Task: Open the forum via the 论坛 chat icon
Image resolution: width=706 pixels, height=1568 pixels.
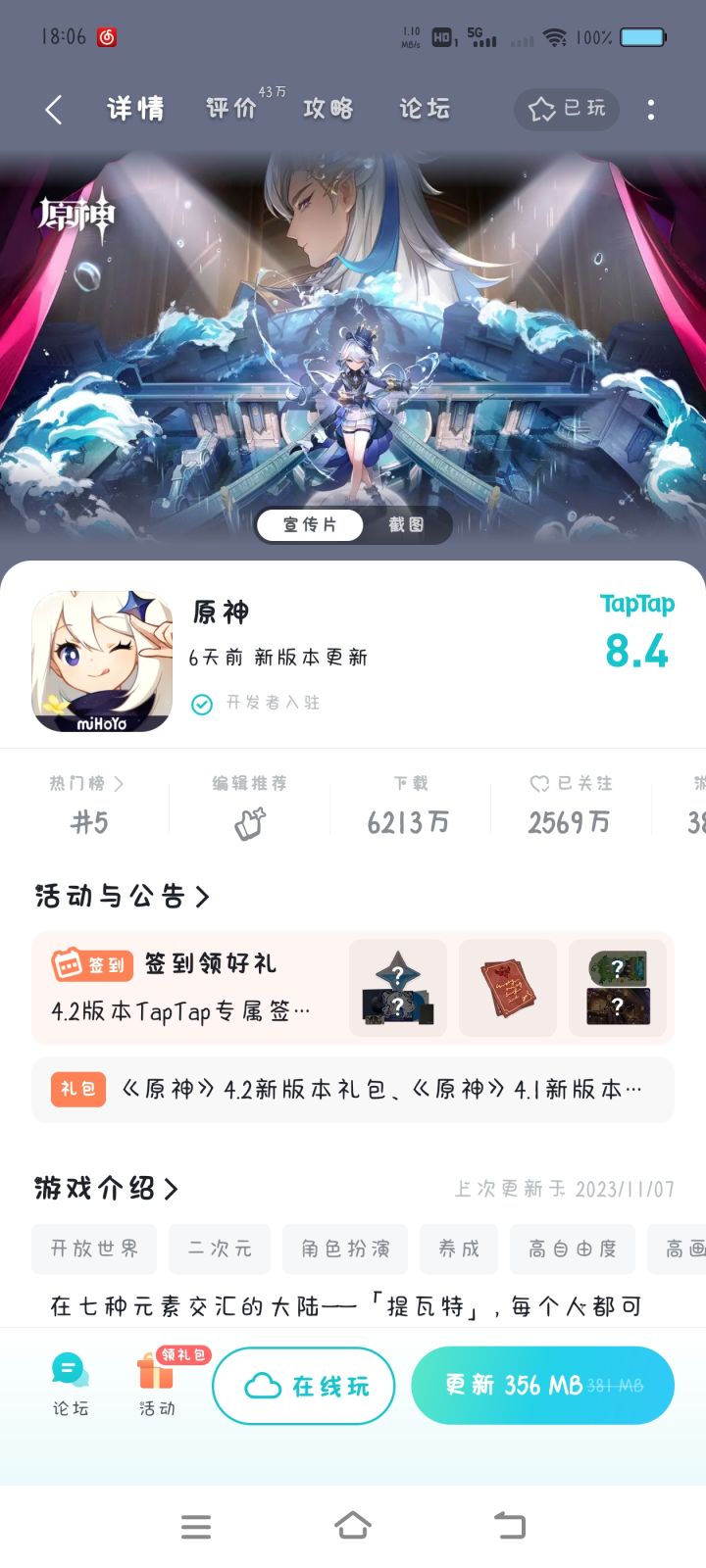Action: pyautogui.click(x=68, y=1377)
